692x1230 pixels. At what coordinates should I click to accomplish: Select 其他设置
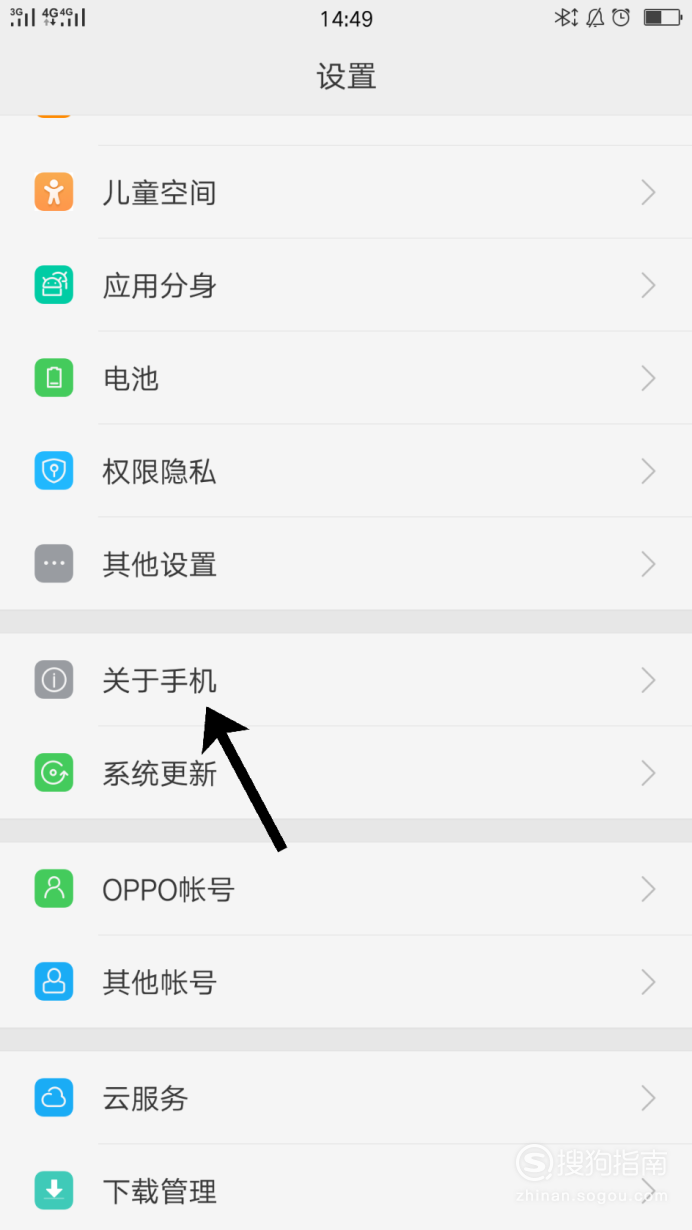coord(346,564)
